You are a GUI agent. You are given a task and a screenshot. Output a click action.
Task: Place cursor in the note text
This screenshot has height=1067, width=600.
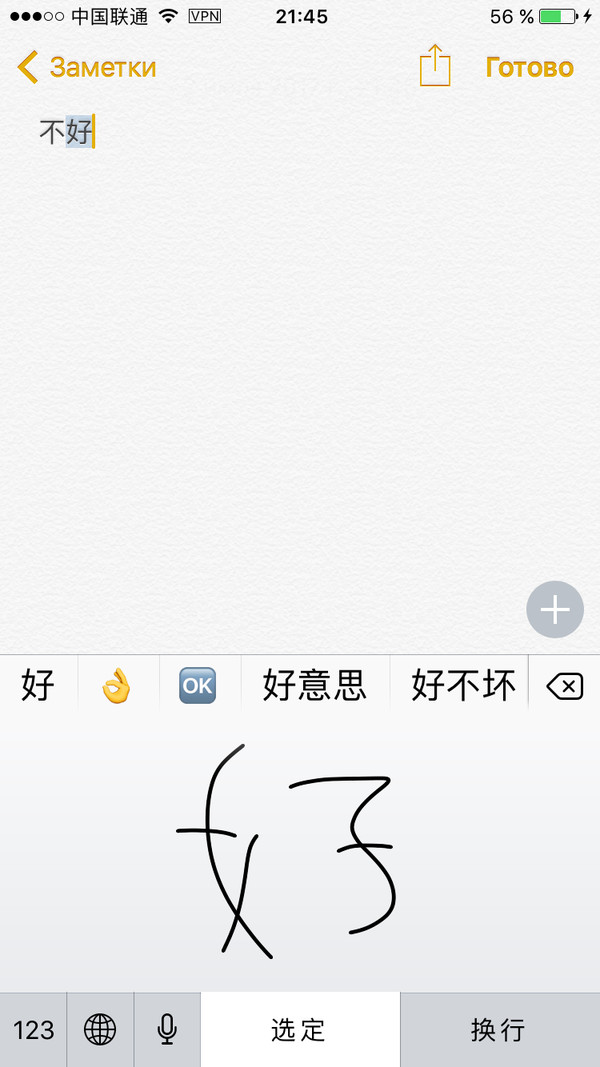tap(66, 131)
